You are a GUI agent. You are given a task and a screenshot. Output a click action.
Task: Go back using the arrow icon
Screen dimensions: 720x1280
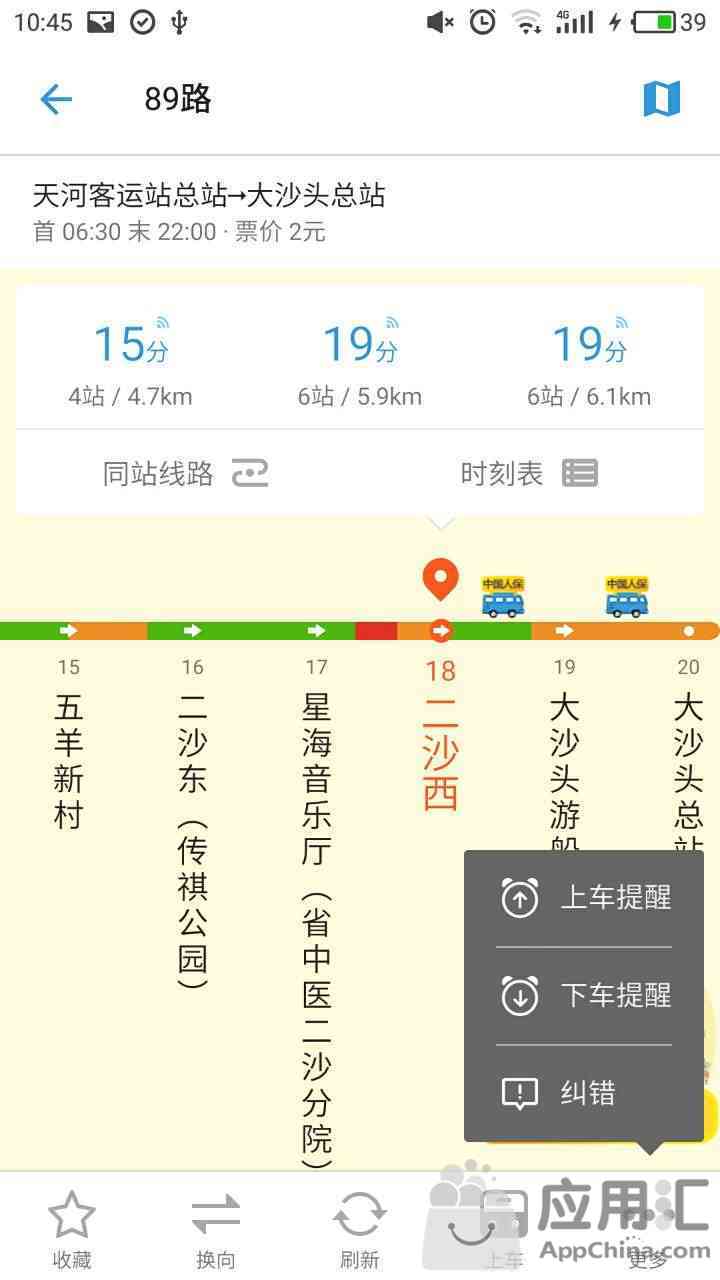[x=56, y=99]
